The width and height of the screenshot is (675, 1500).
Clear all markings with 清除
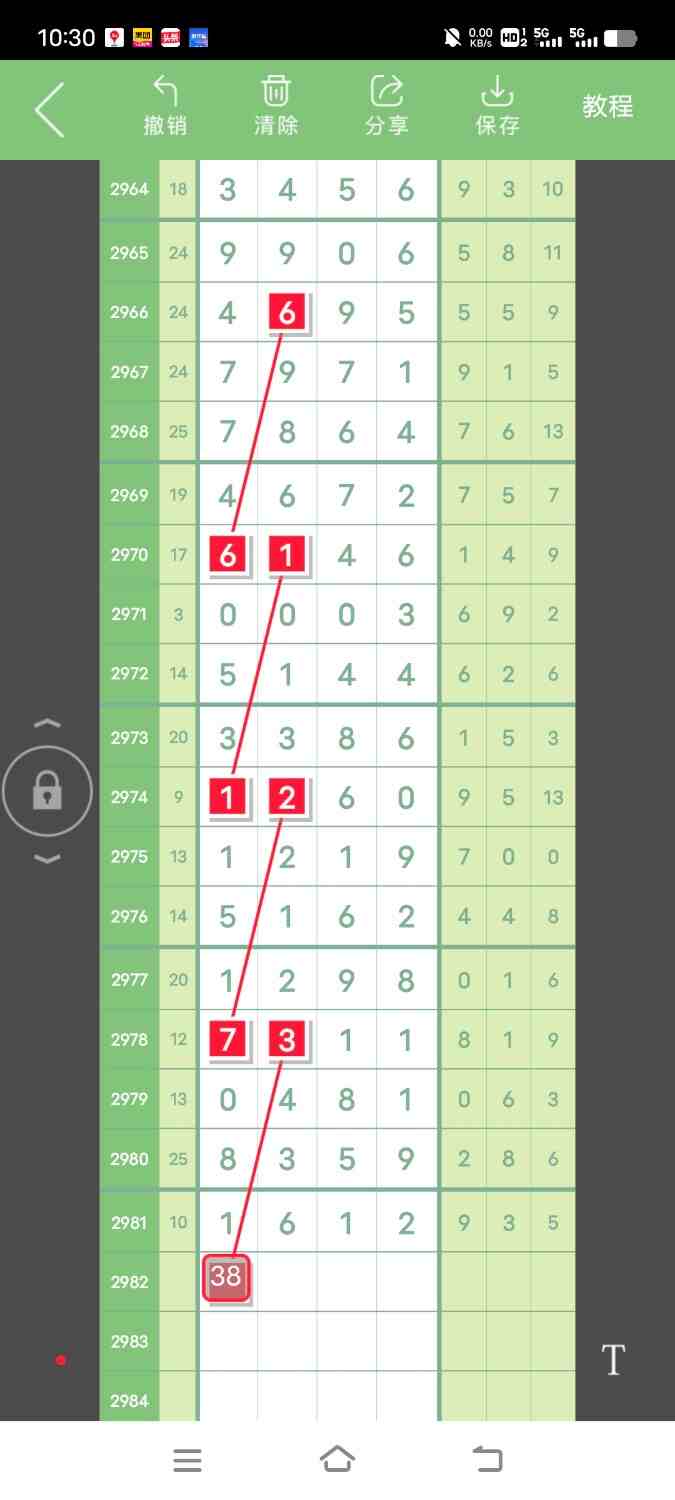point(276,107)
